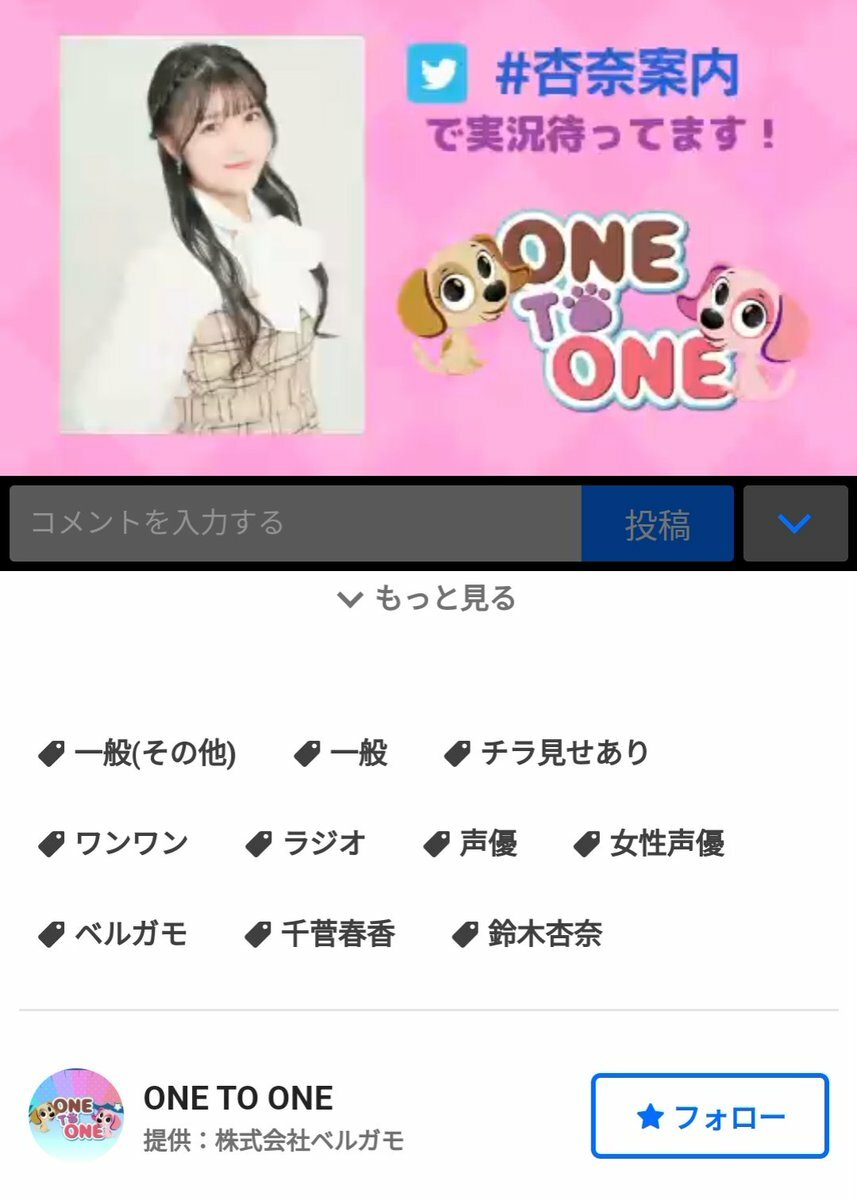
Task: Open the dropdown arrow beside 投稿
Action: 794,524
